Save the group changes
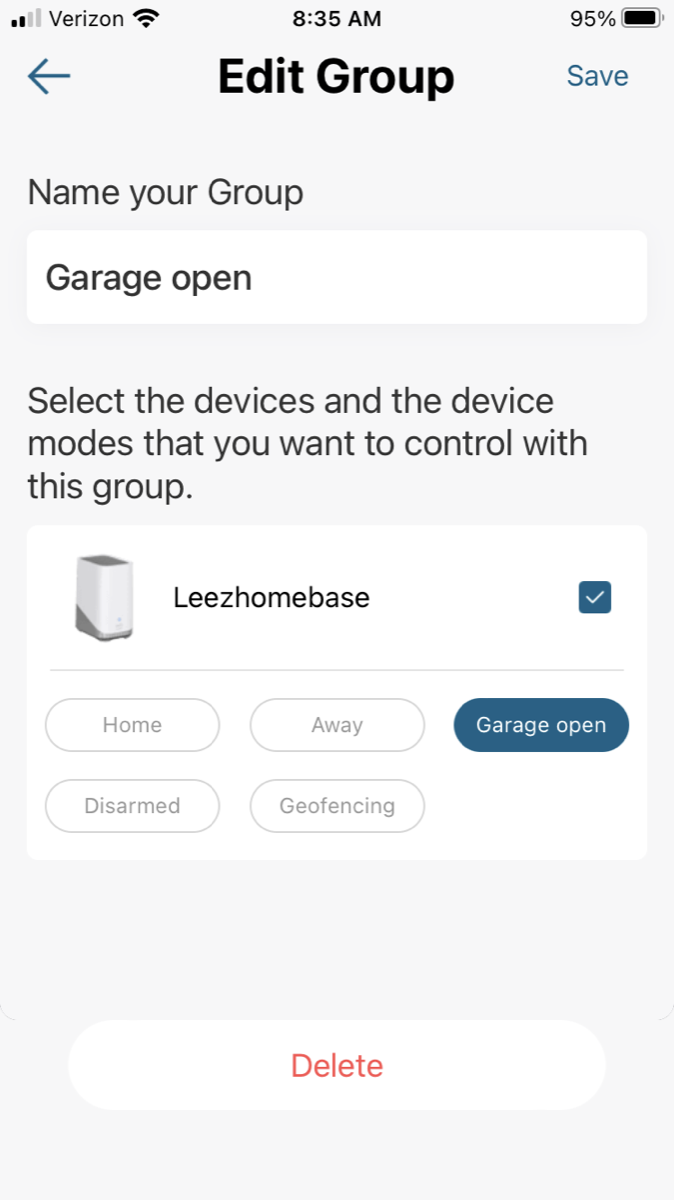Viewport: 674px width, 1200px height. pyautogui.click(x=597, y=76)
